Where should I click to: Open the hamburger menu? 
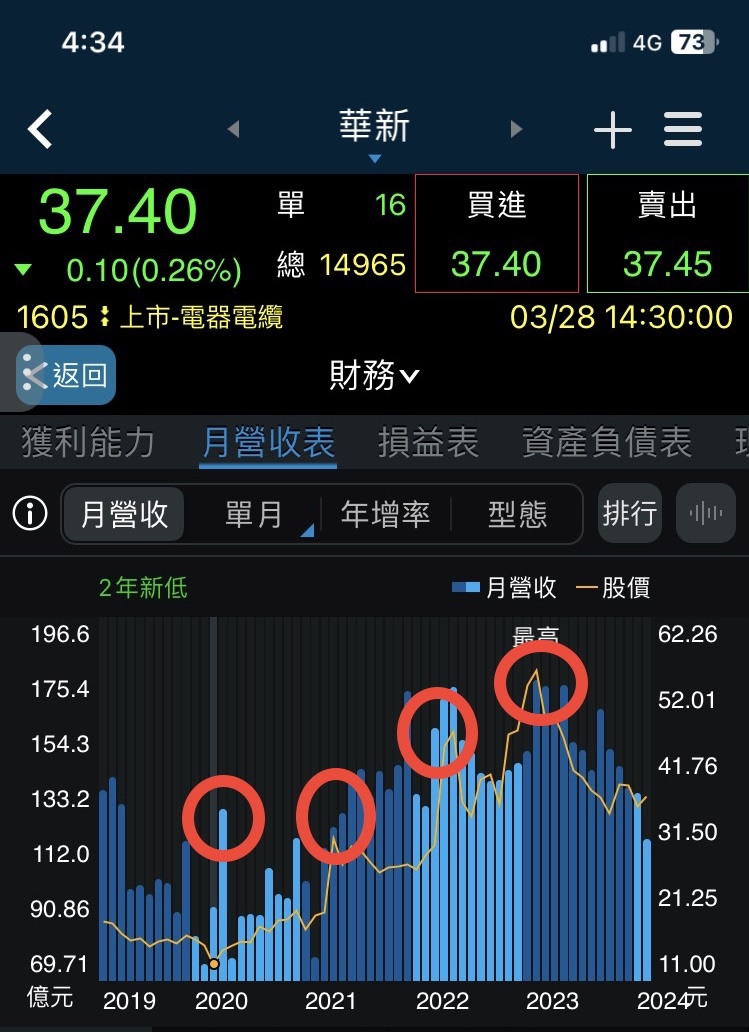[x=683, y=130]
